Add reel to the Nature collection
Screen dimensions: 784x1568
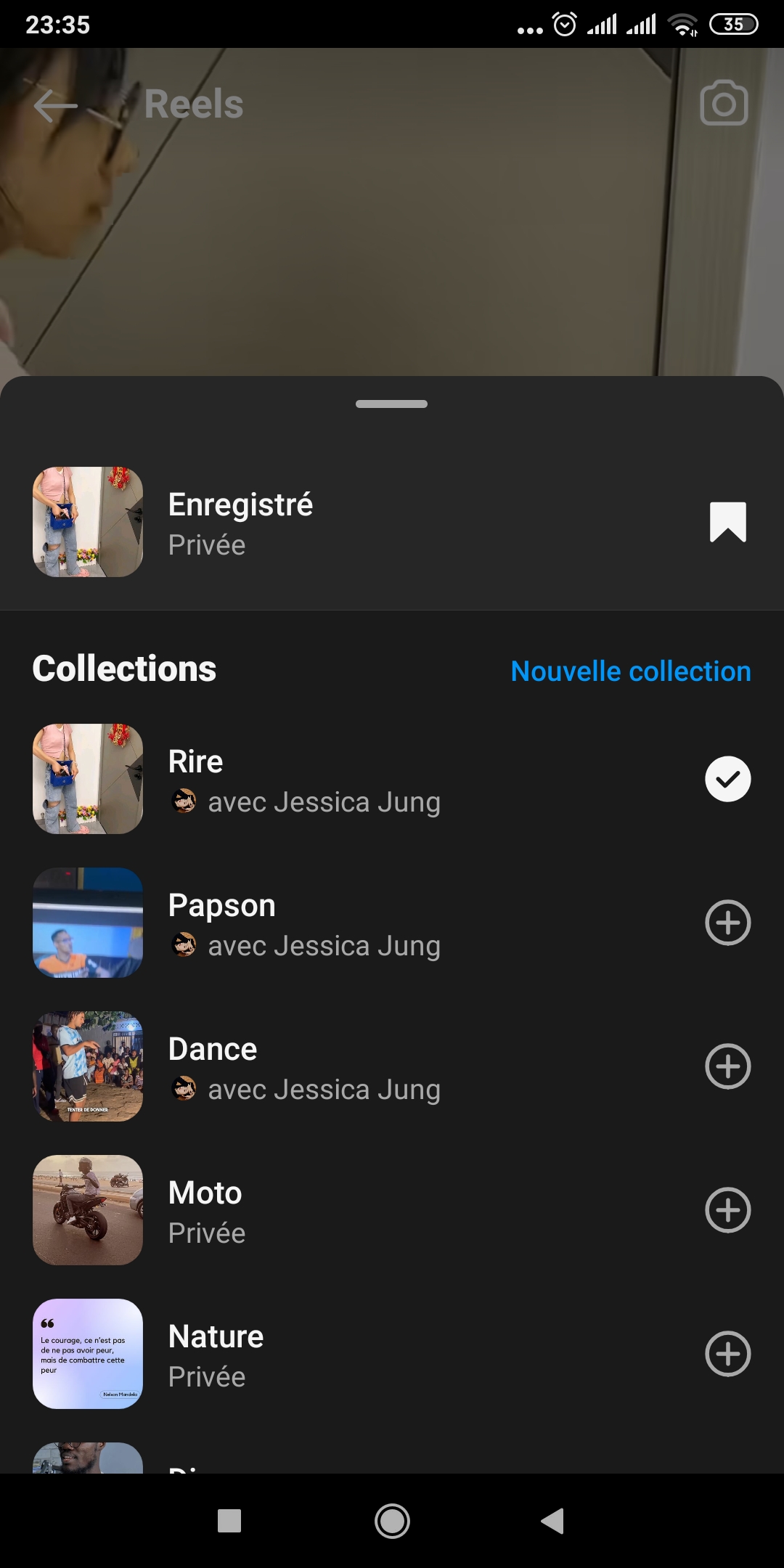pos(727,1354)
